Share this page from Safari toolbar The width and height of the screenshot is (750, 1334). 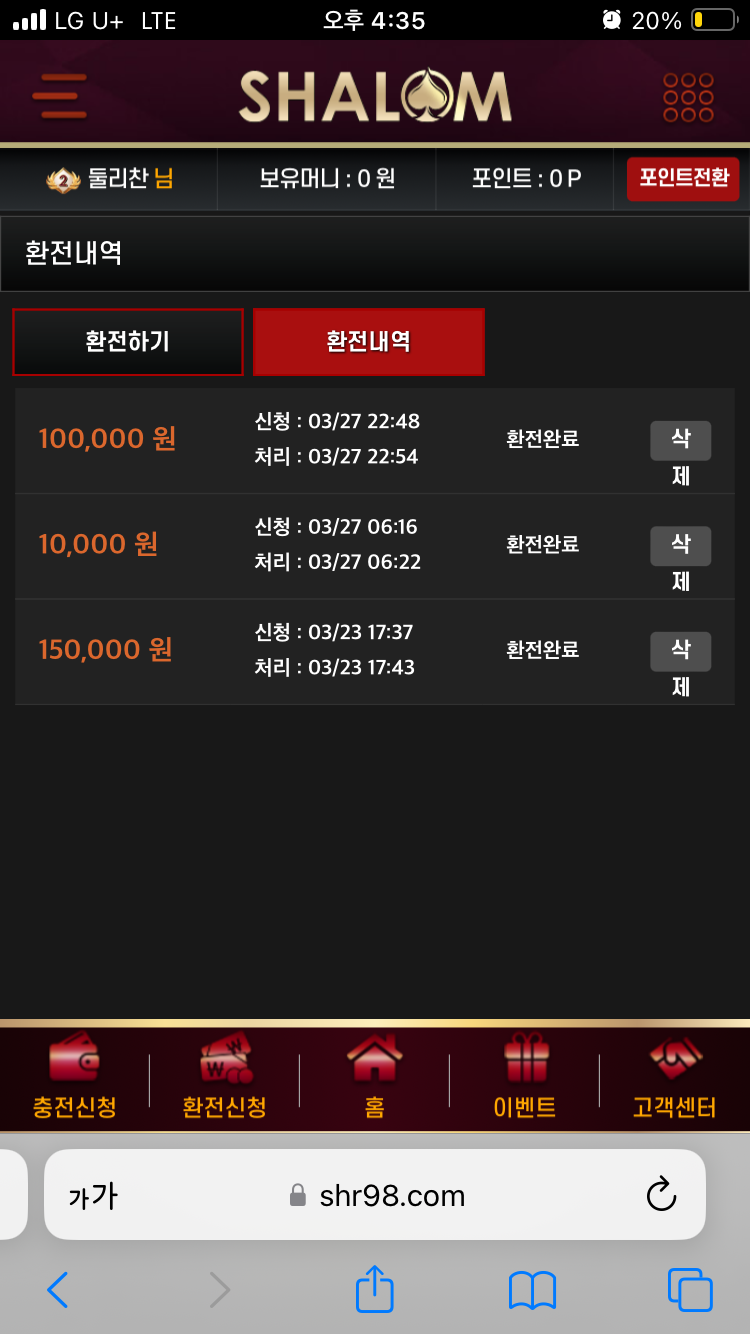(x=375, y=1288)
